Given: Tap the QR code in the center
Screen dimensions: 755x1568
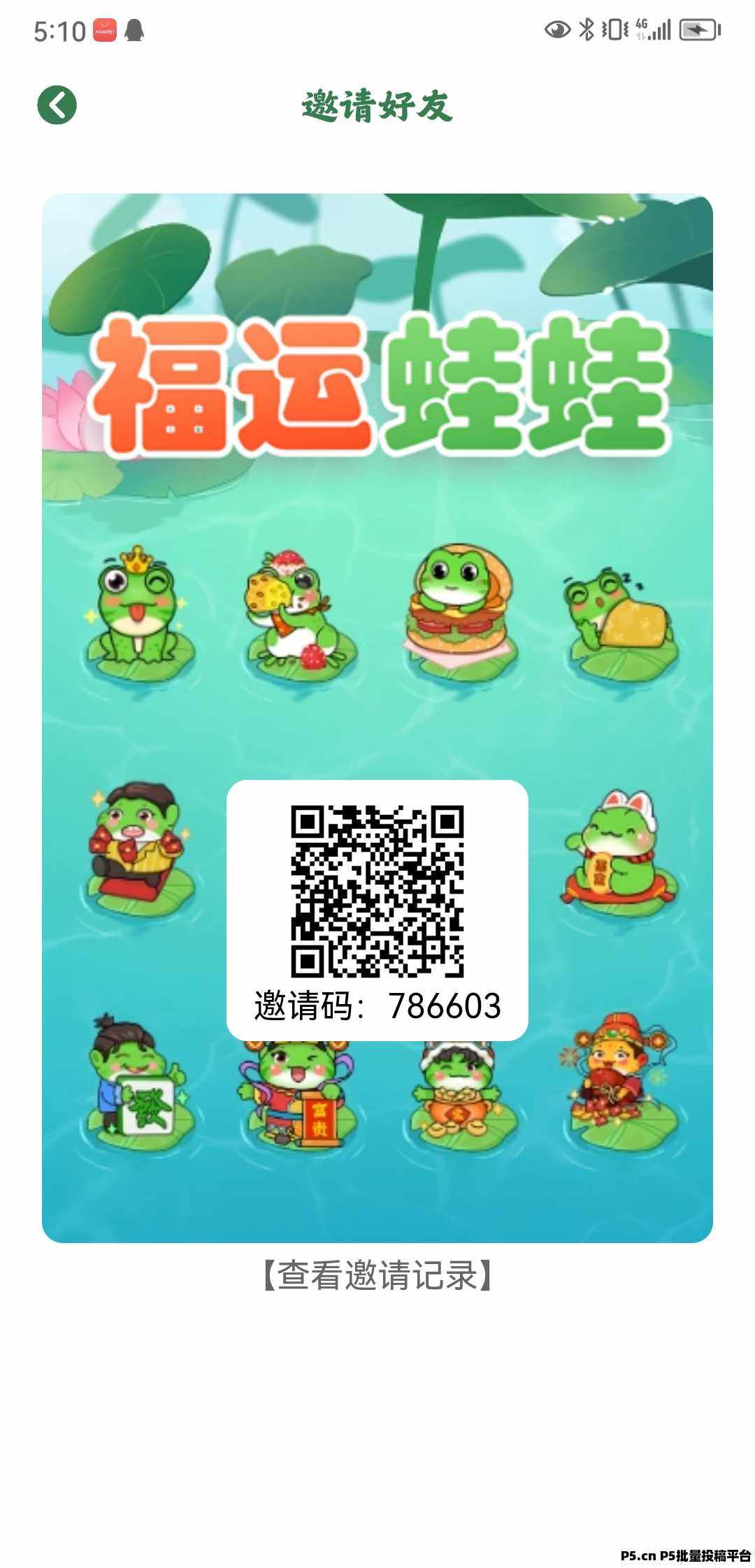Looking at the screenshot, I should (377, 891).
